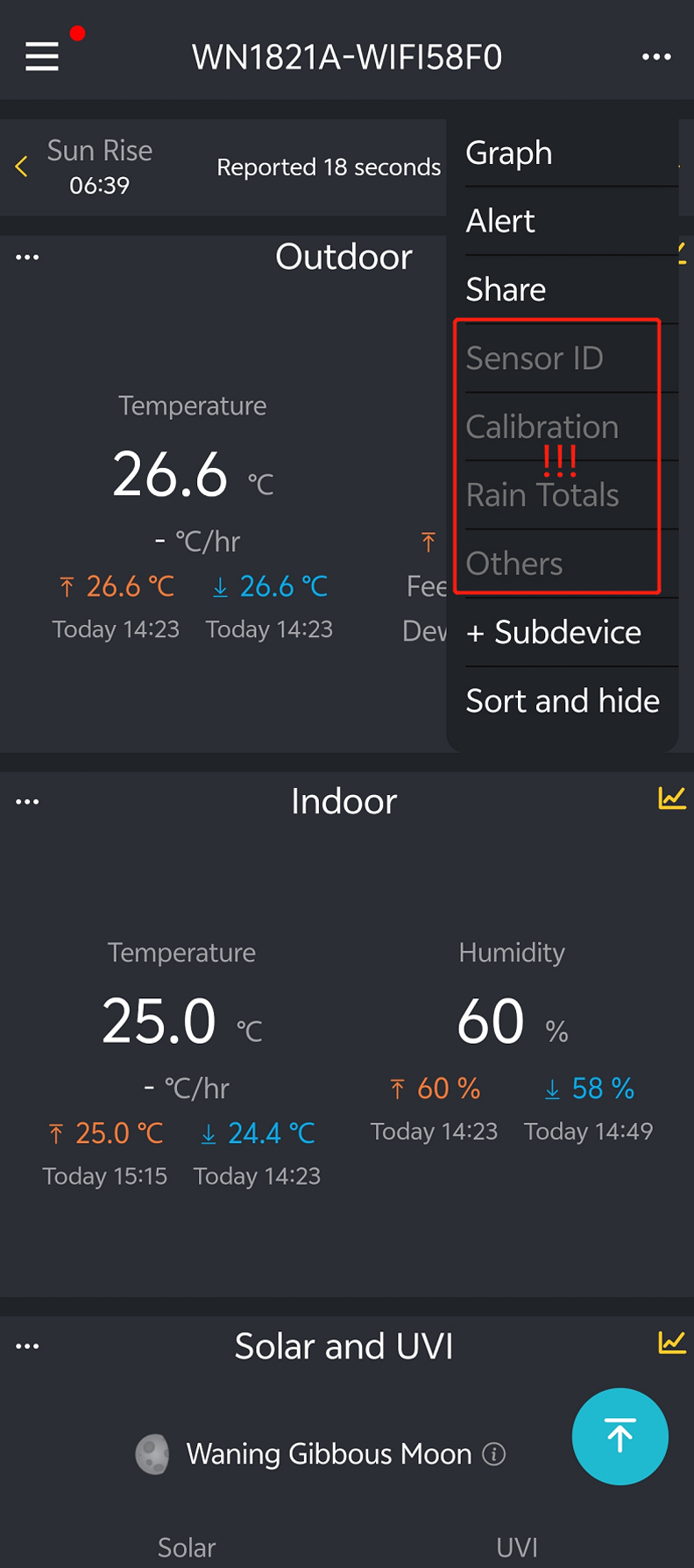Screen dimensions: 694x1568
Task: Open Sensor ID menu item
Action: (535, 358)
